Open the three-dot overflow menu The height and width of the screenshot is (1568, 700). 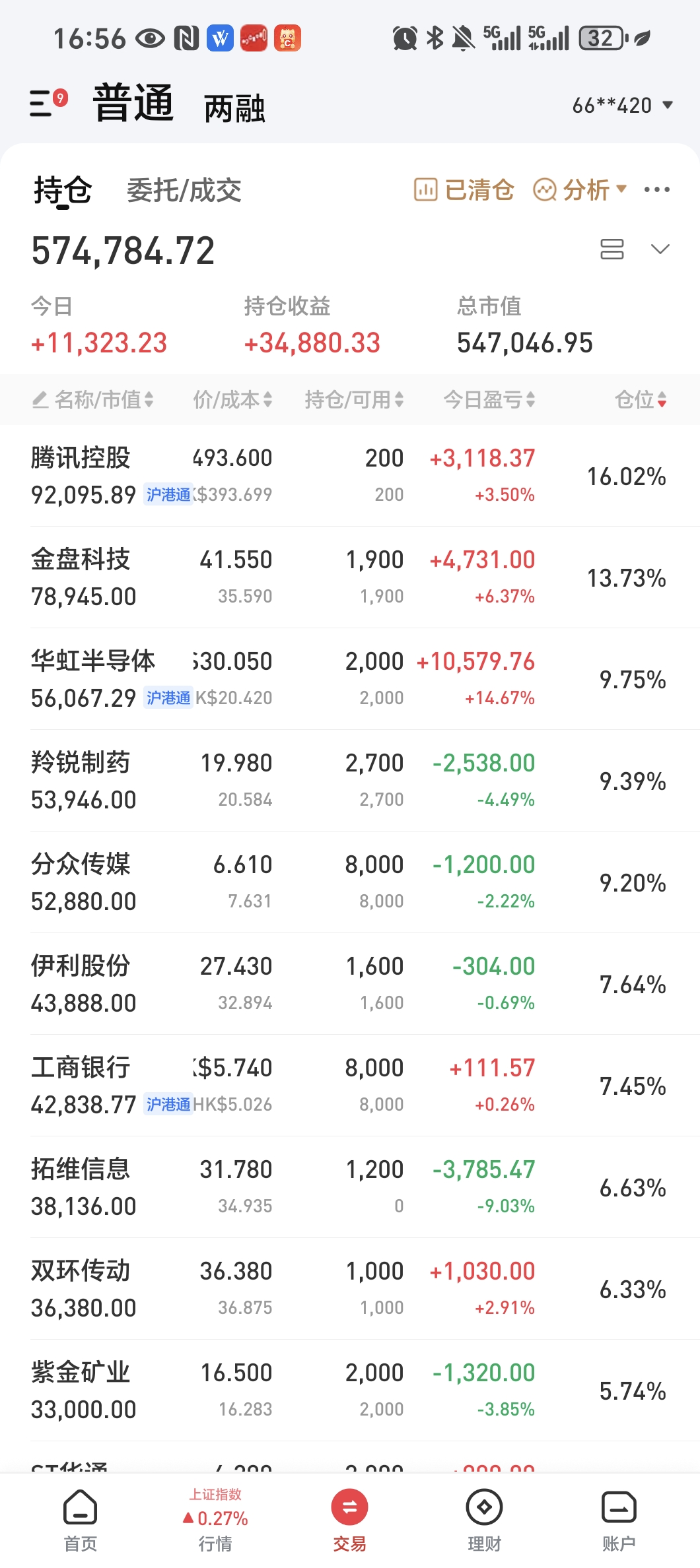tap(657, 190)
